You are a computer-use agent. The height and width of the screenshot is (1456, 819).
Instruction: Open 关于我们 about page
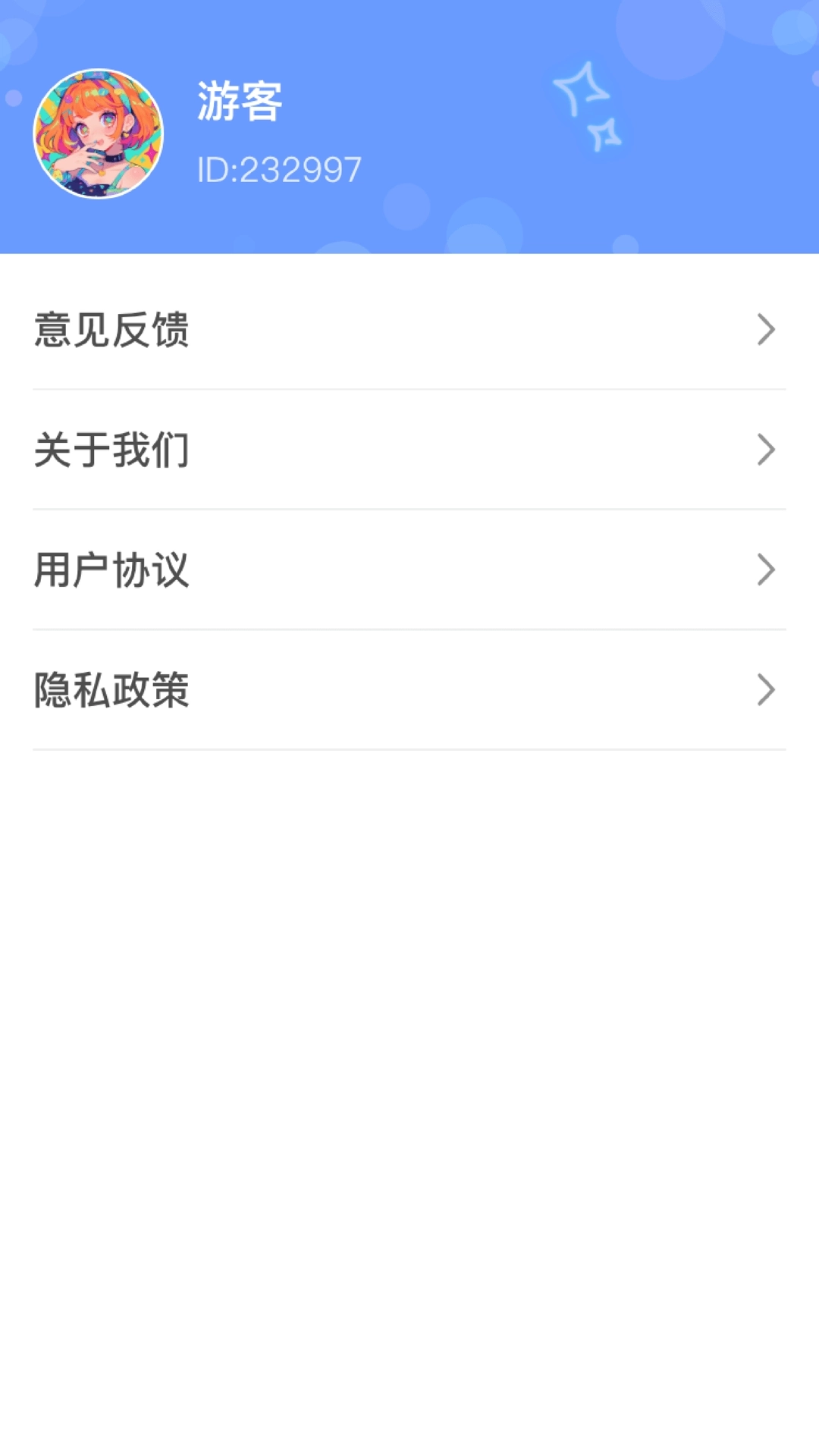tap(112, 450)
